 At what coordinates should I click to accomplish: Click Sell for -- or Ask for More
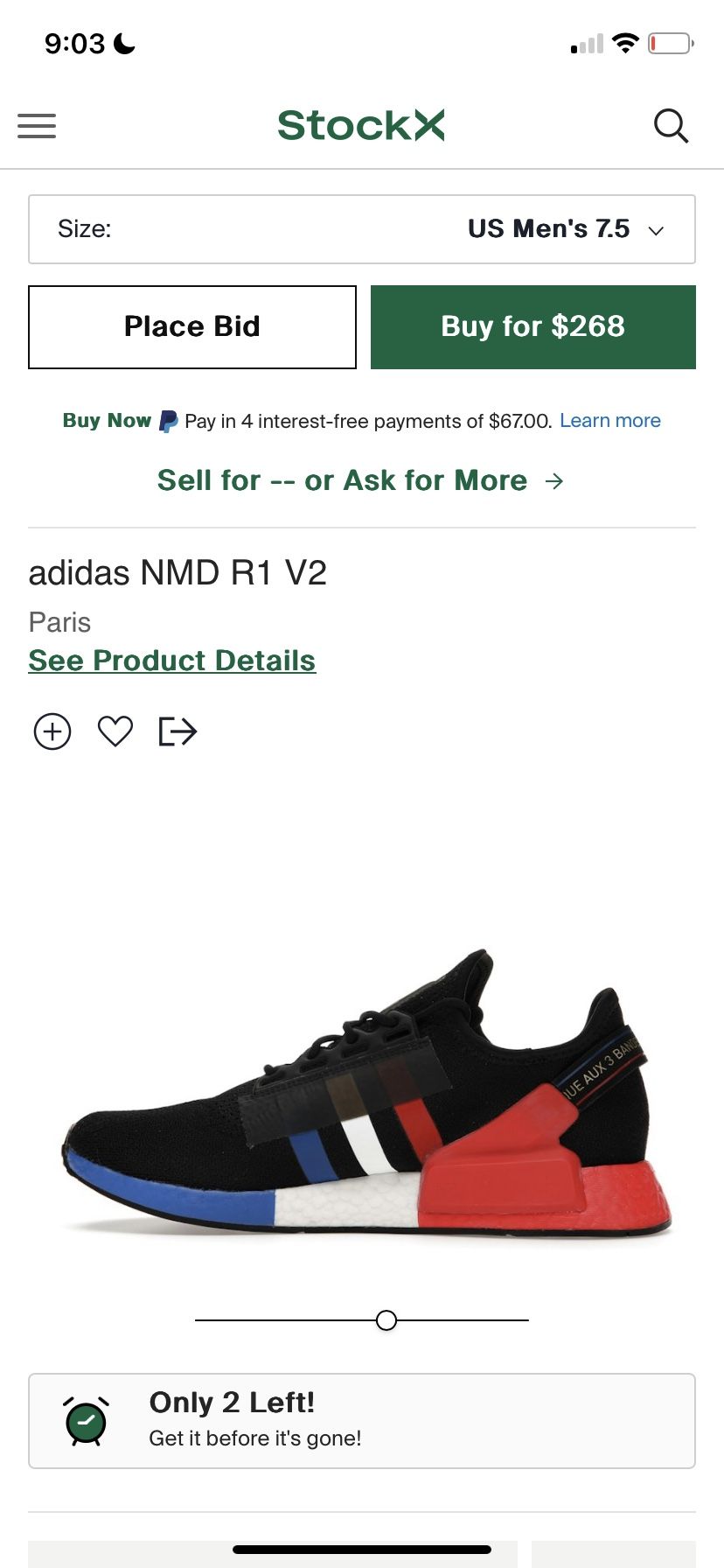click(359, 479)
